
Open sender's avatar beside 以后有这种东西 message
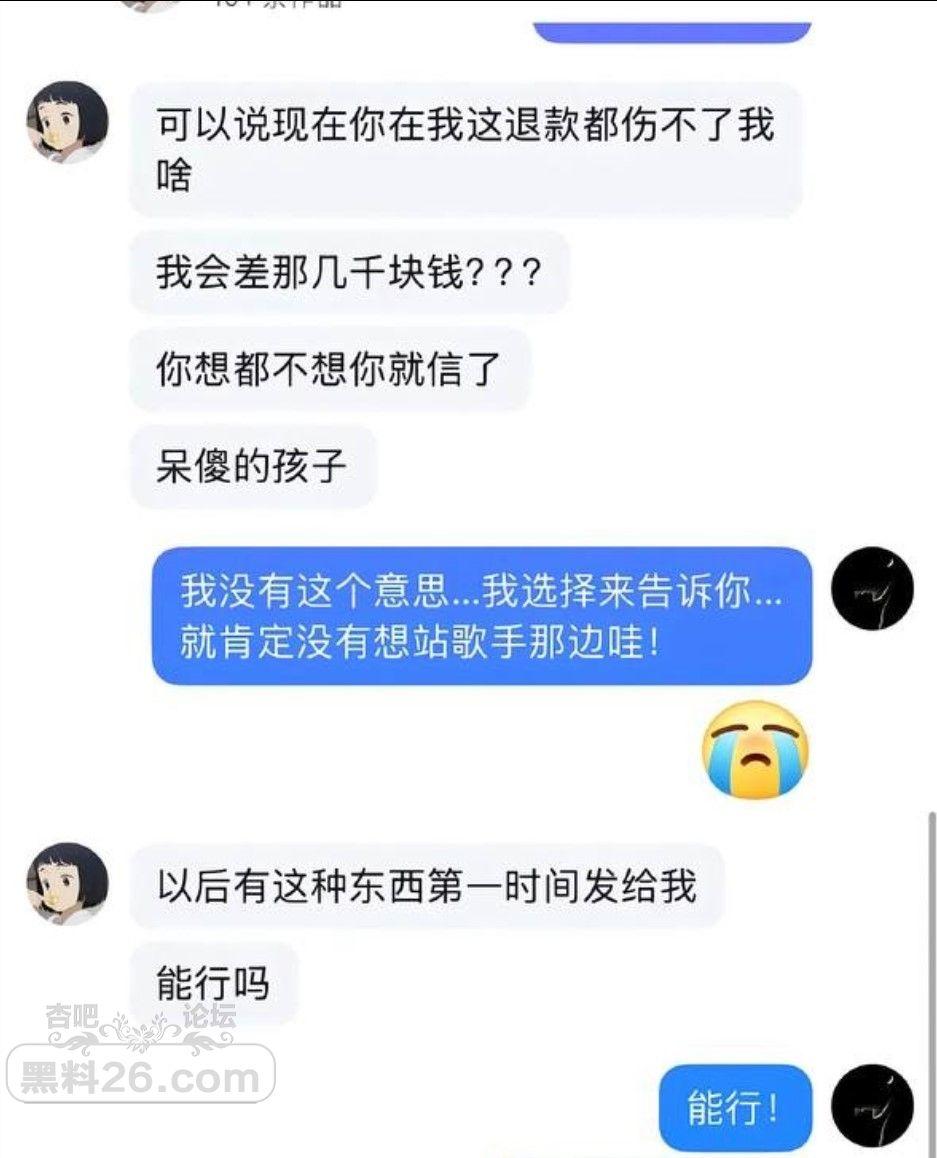pos(67,883)
